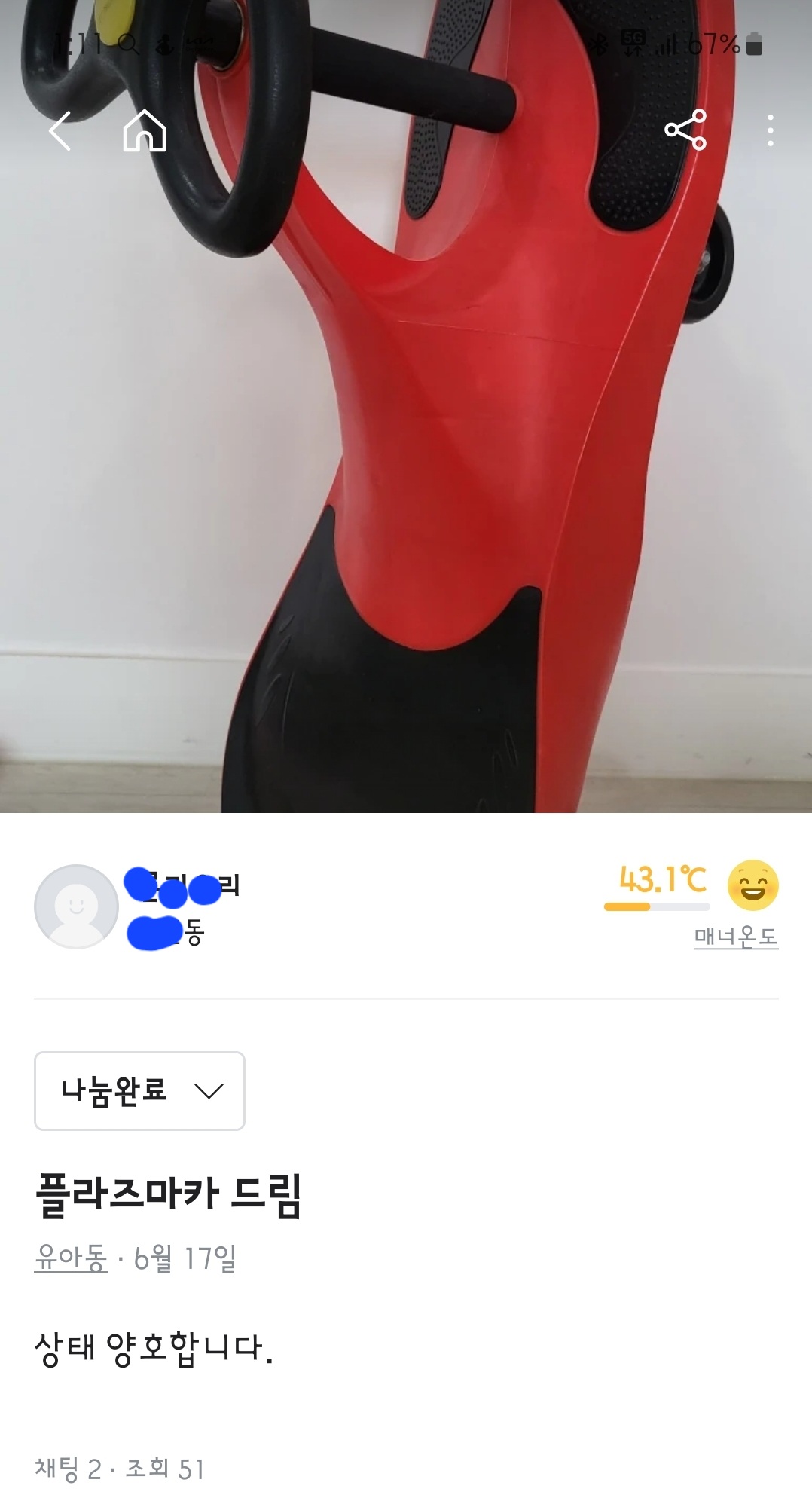Open the seller's profile avatar
Image resolution: width=812 pixels, height=1510 pixels.
[x=76, y=906]
